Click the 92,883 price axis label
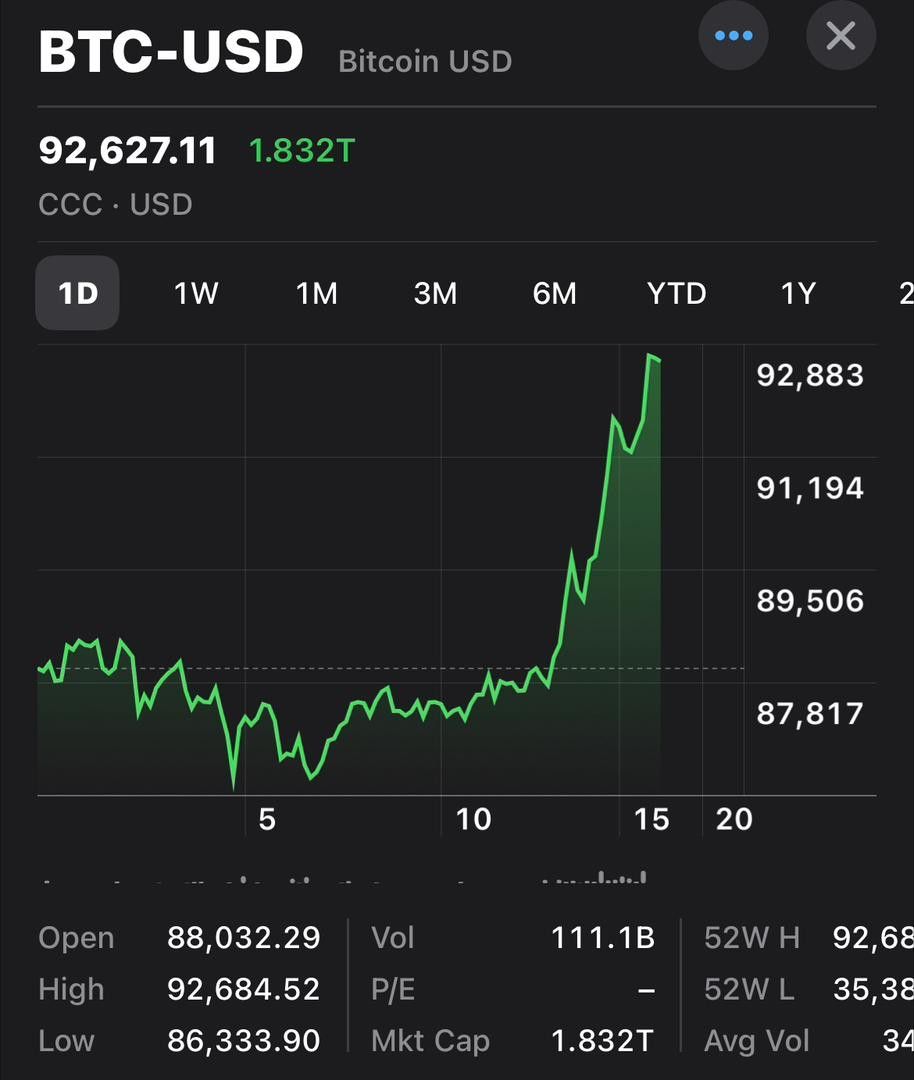Screen dimensions: 914x1080 tap(808, 375)
